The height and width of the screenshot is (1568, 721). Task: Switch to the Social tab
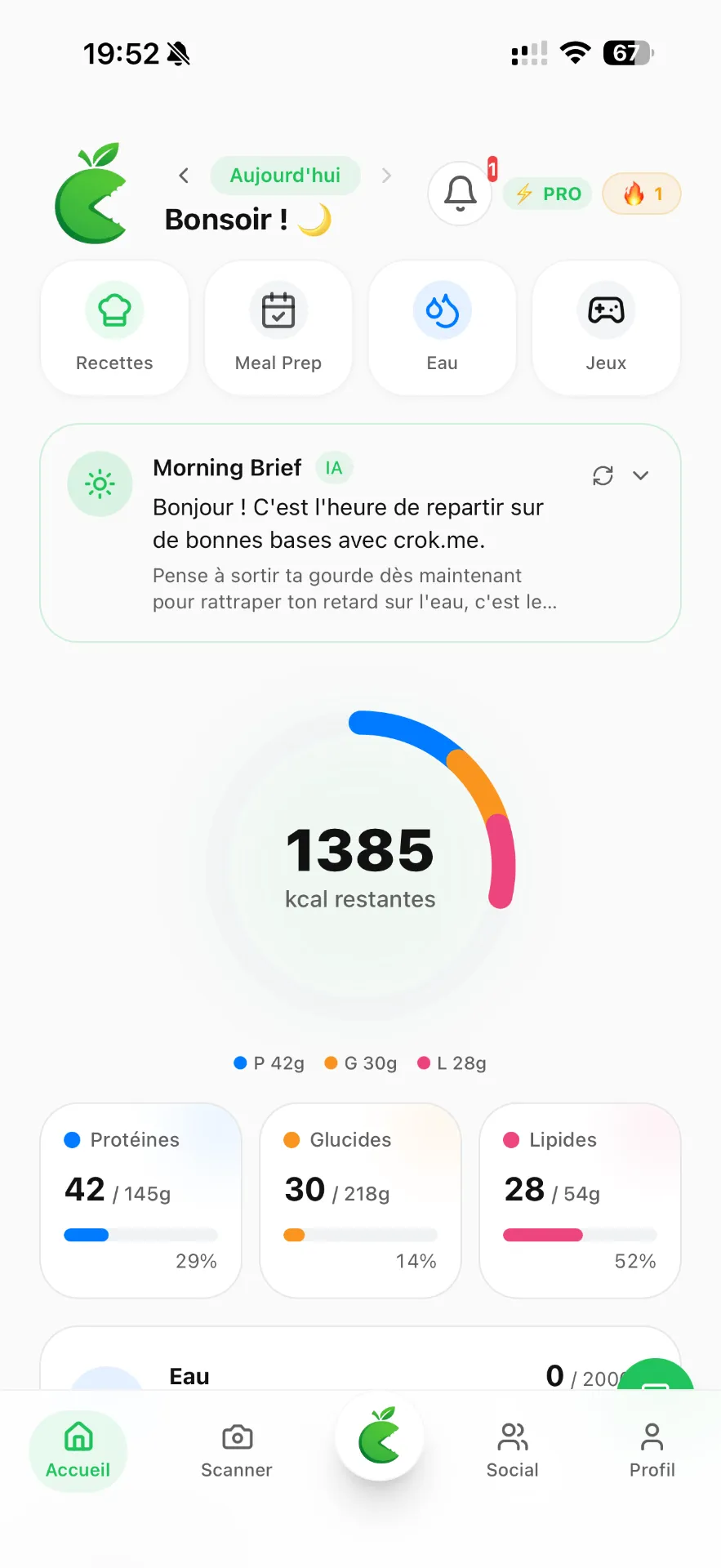(512, 1450)
